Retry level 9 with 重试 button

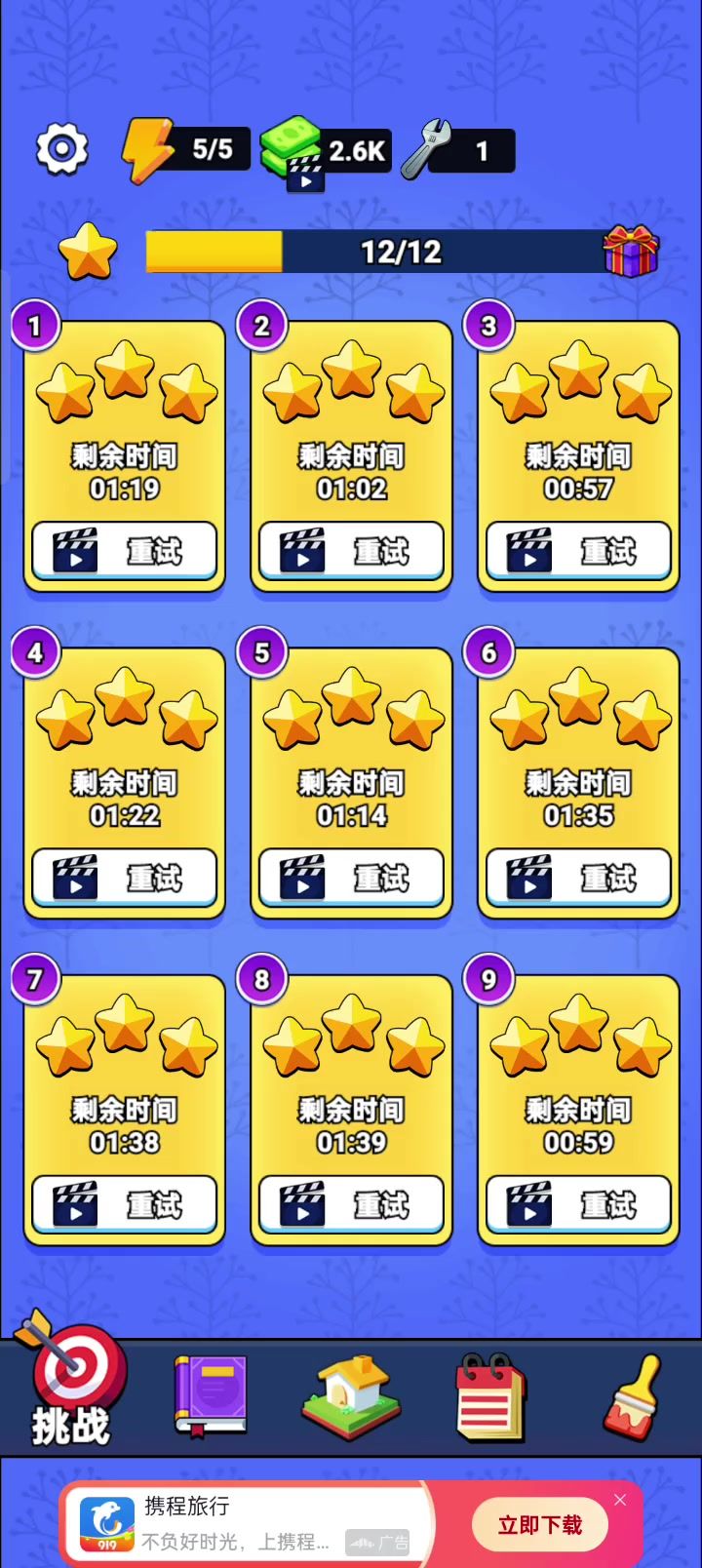tap(578, 1204)
